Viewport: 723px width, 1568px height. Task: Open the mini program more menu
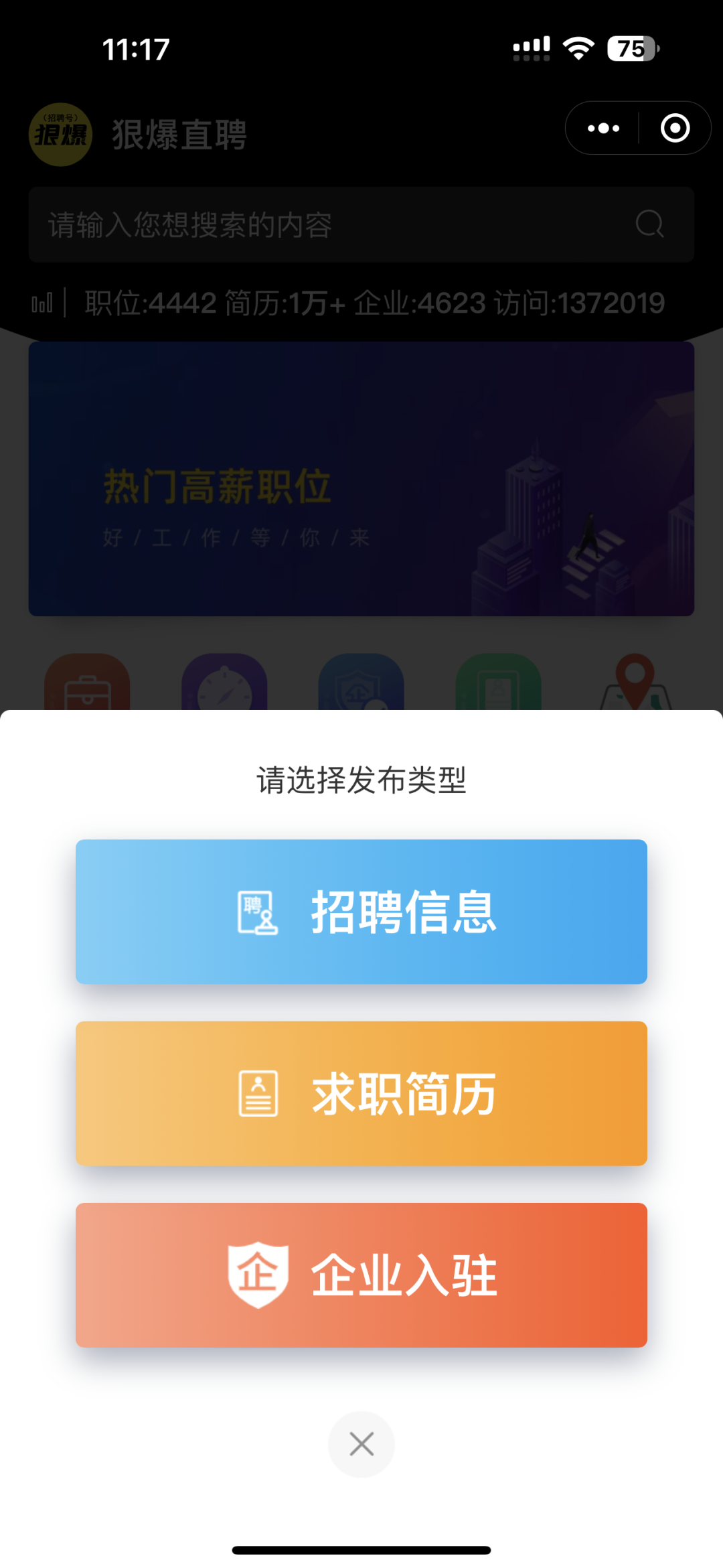coord(603,128)
